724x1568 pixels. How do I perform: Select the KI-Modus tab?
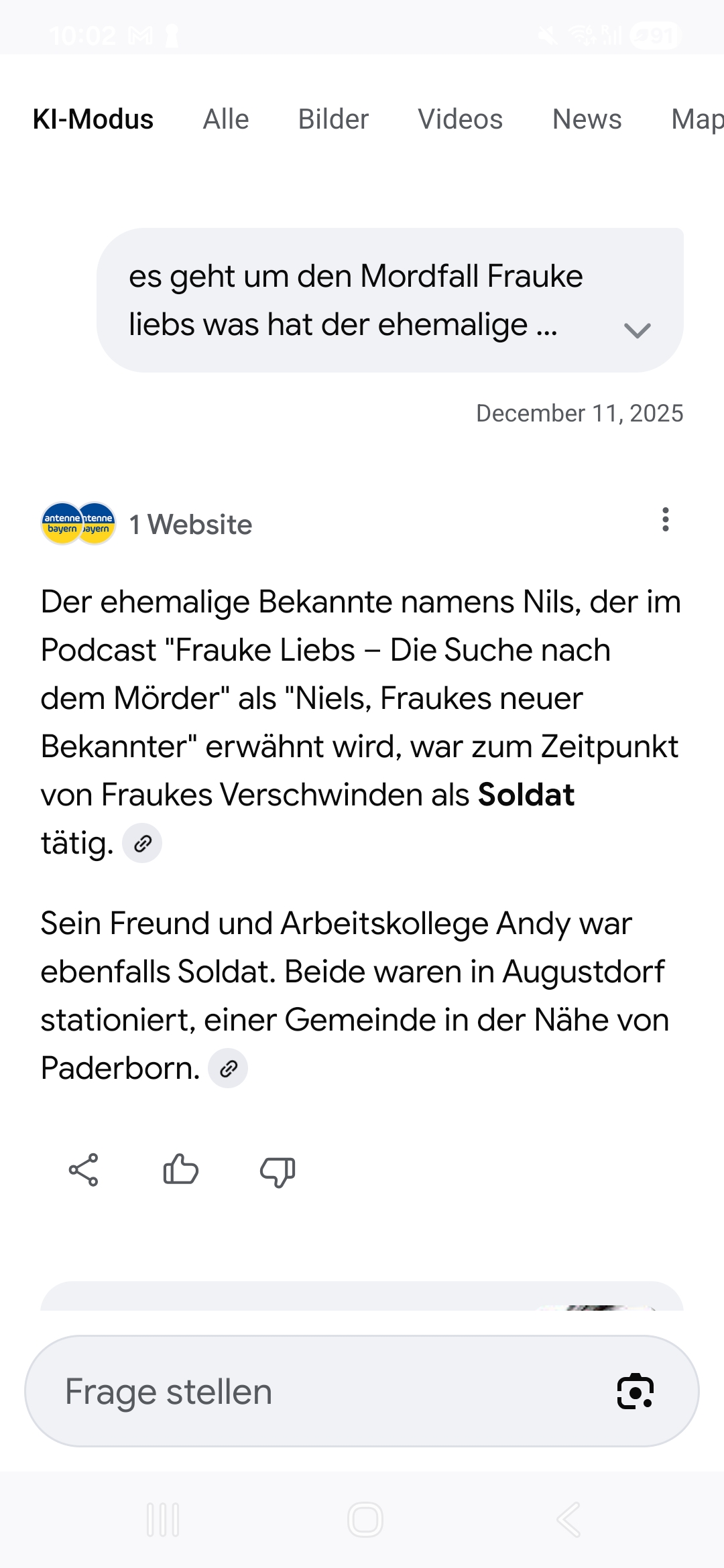(x=93, y=119)
